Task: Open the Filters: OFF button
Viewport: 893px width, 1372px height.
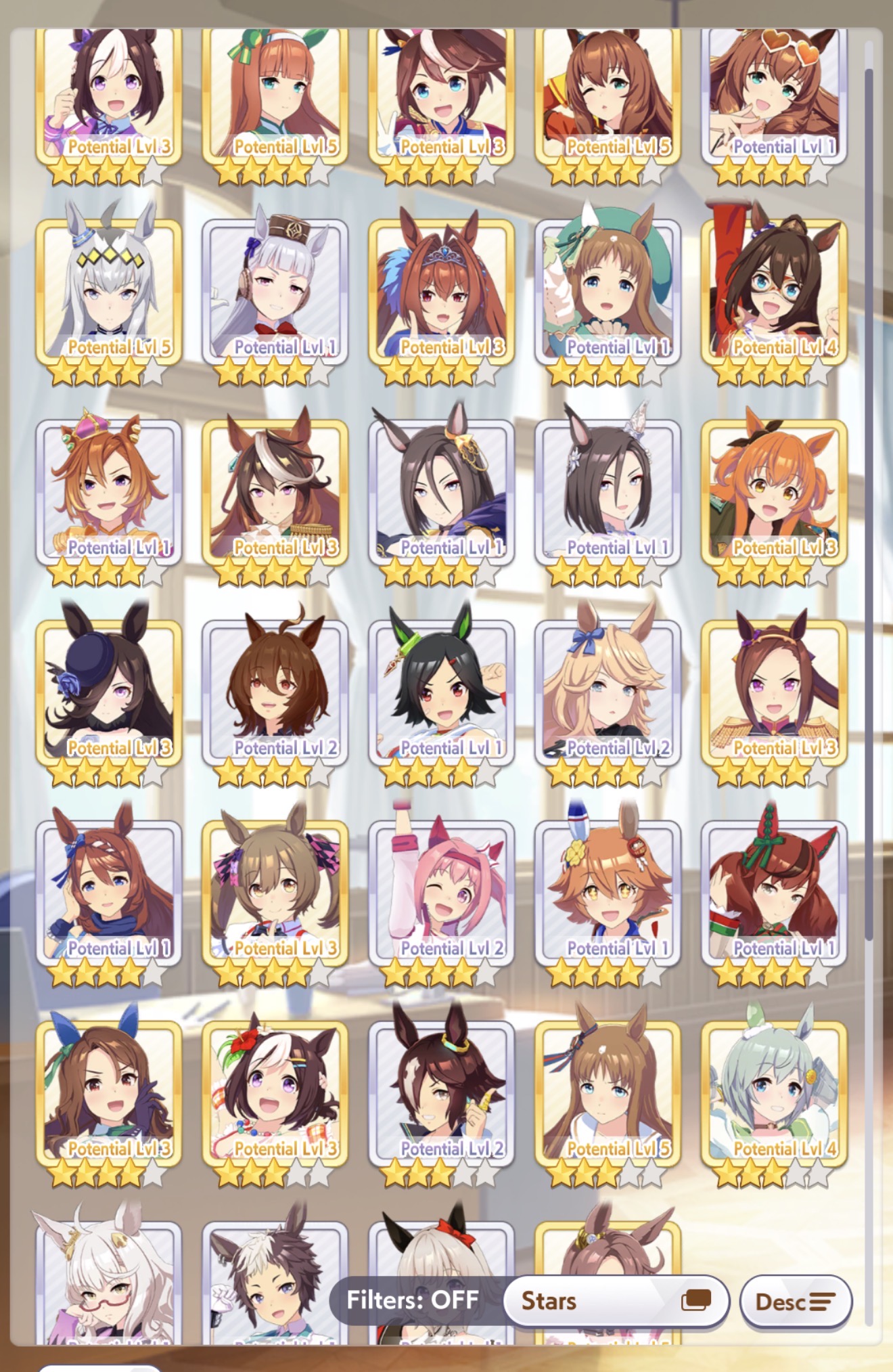Action: (413, 1300)
